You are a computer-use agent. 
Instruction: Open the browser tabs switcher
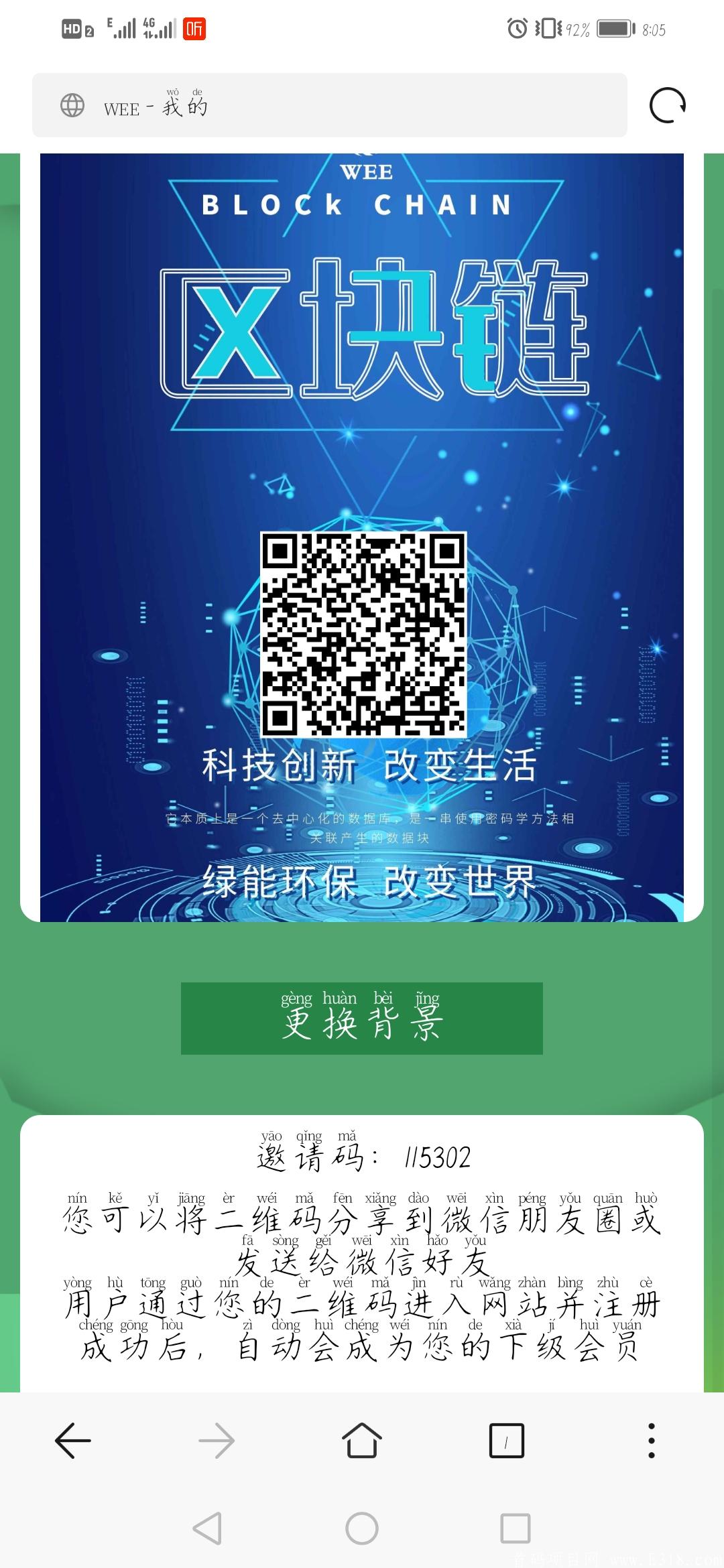[506, 1440]
